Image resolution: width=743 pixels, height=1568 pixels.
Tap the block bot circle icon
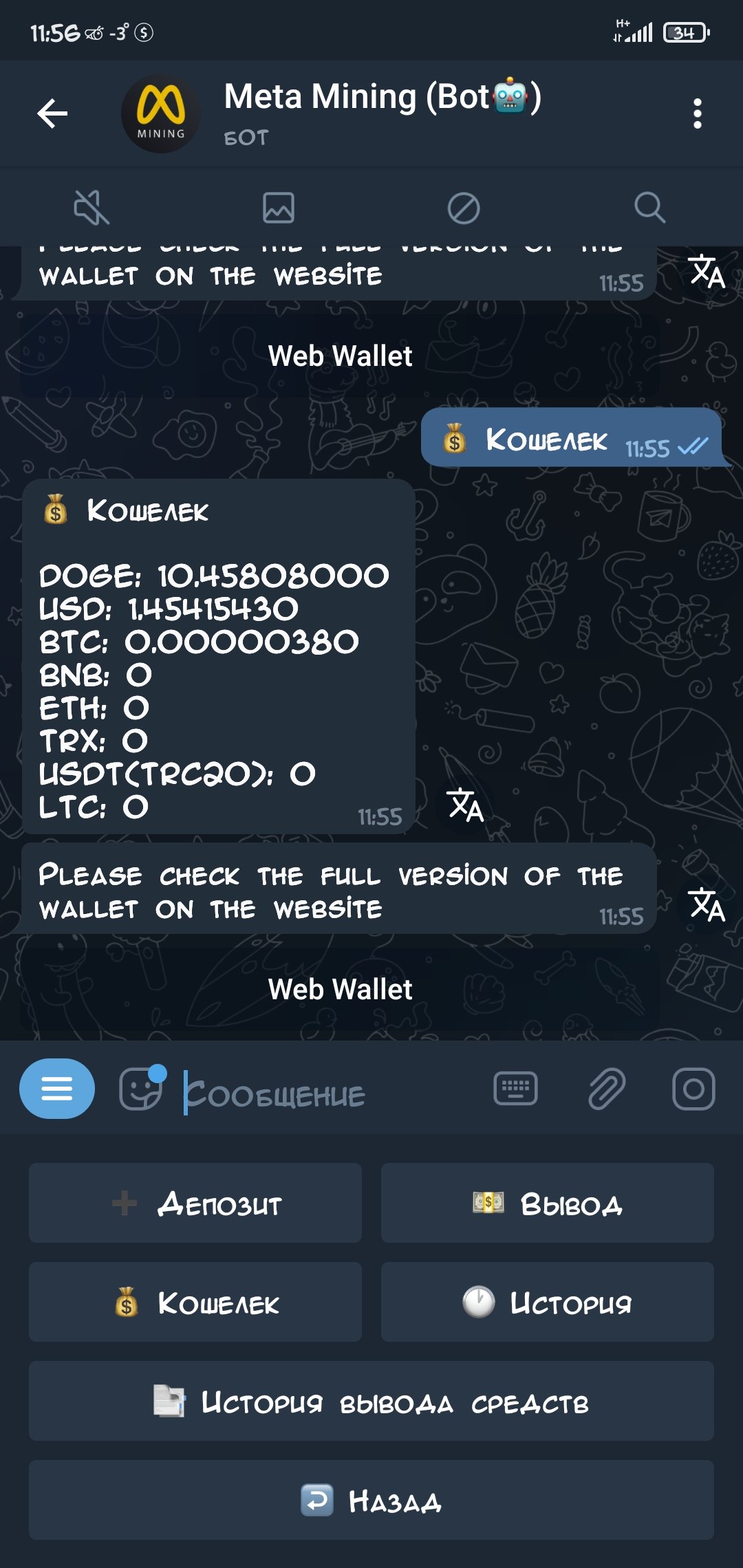coord(464,208)
